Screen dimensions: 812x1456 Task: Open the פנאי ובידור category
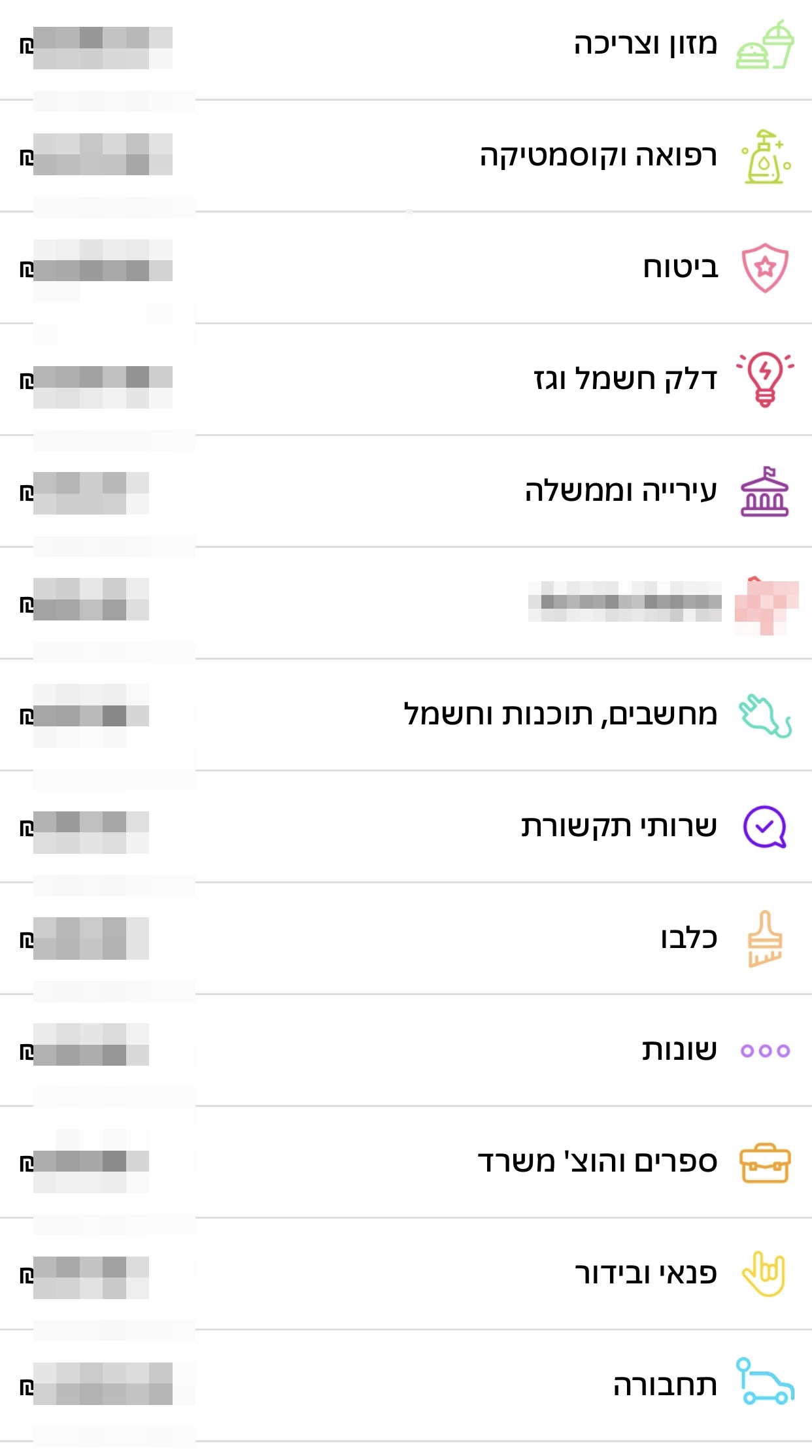[646, 1274]
